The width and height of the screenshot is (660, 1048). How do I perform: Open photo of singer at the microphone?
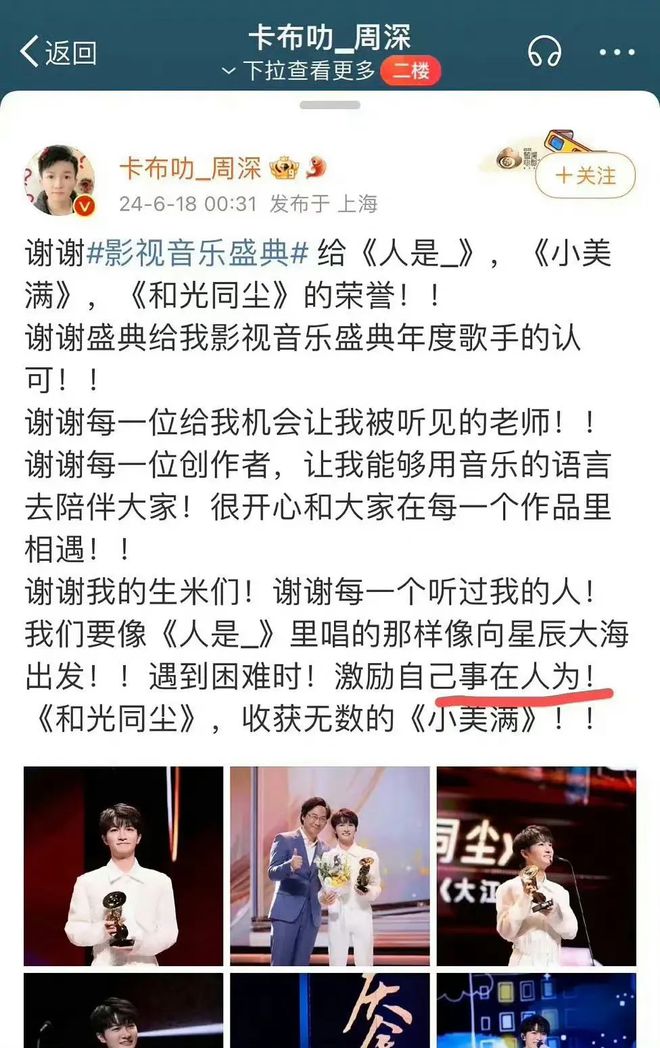tap(535, 866)
